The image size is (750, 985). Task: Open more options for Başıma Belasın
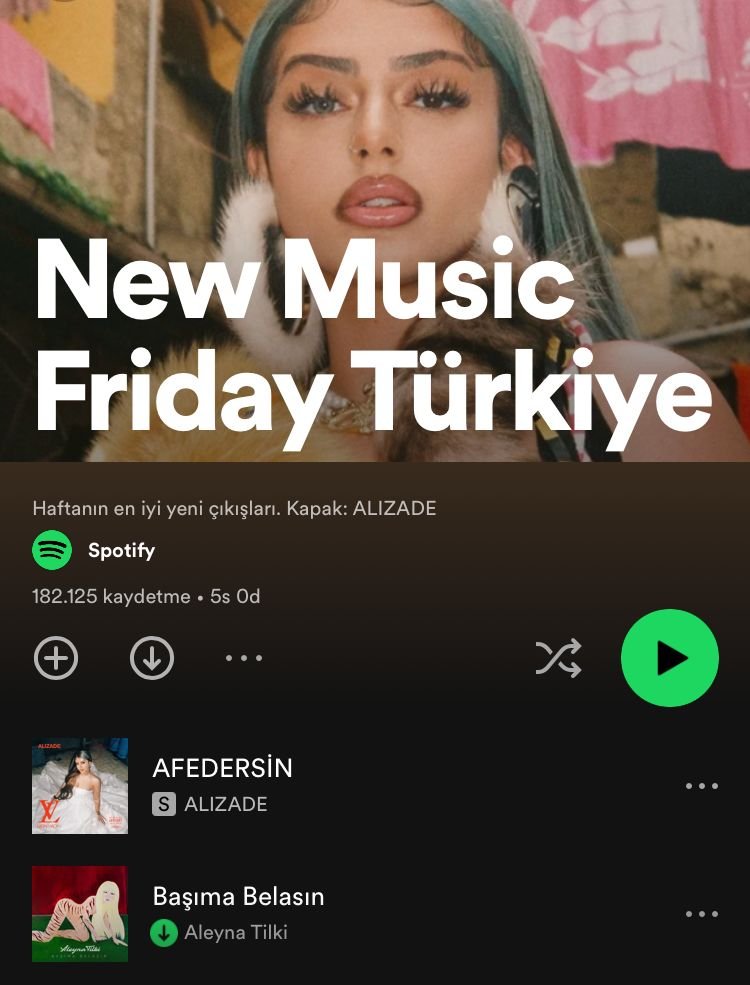coord(701,914)
